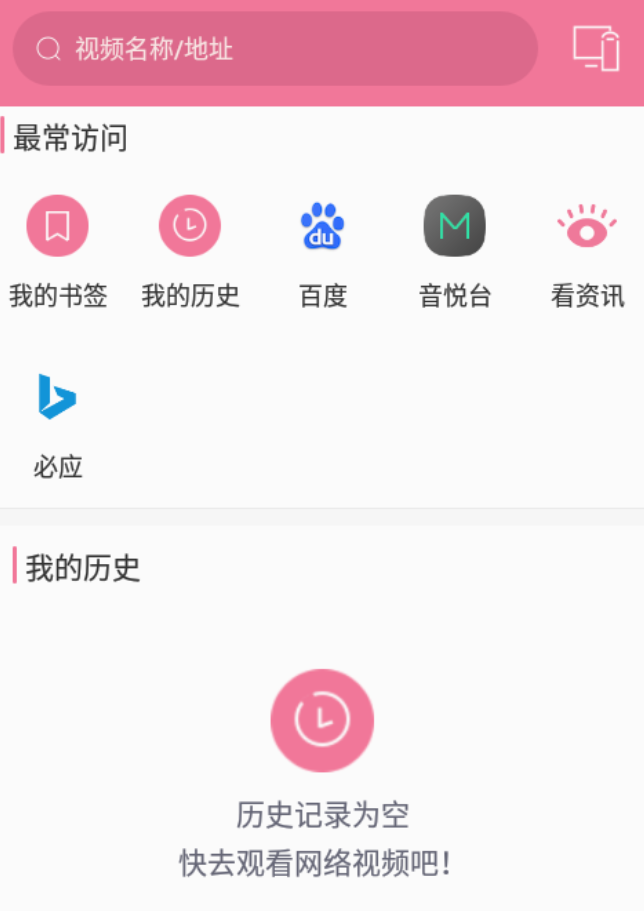Open the 必应 Bing shortcut
This screenshot has height=911, width=644.
click(58, 397)
